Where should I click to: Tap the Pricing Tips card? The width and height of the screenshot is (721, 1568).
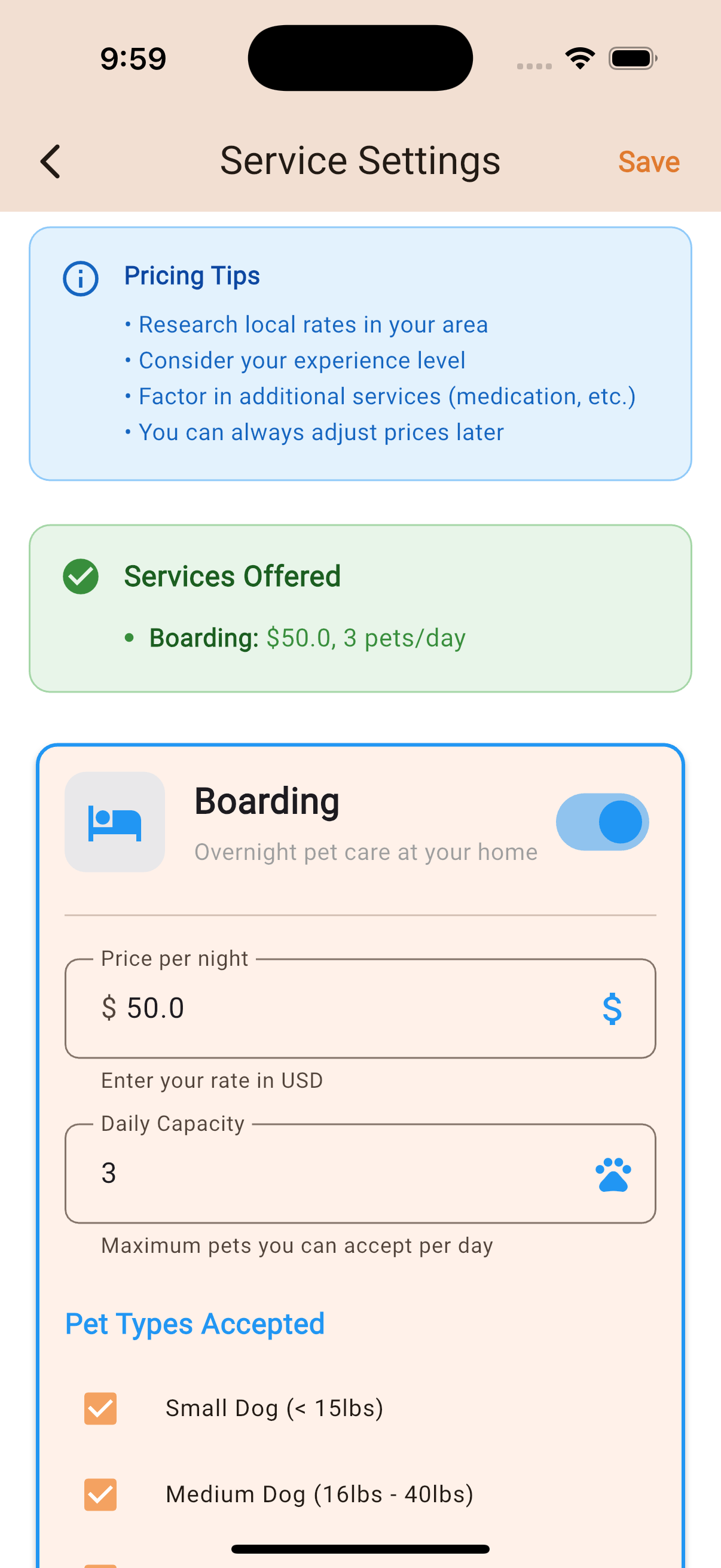click(360, 353)
